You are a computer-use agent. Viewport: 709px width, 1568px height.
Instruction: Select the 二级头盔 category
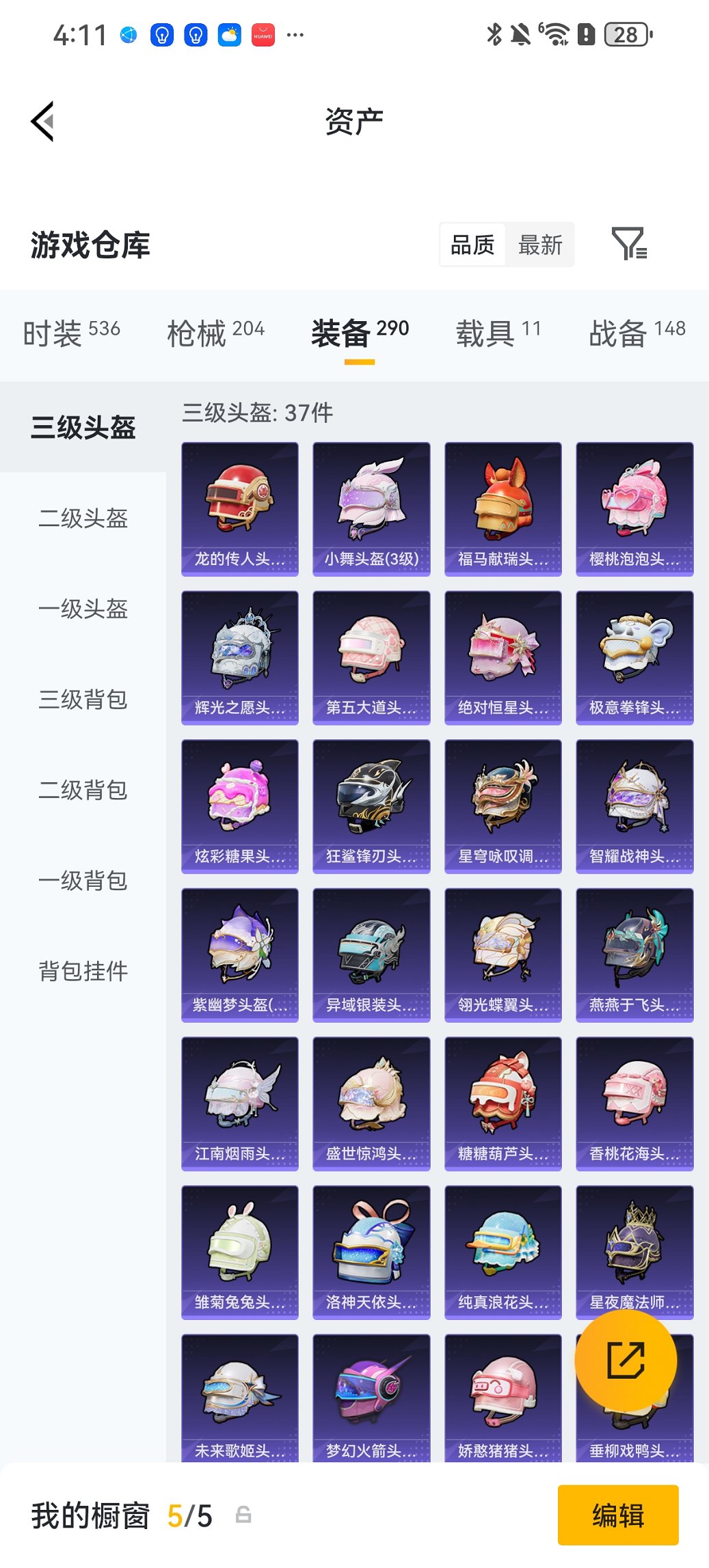[x=81, y=519]
